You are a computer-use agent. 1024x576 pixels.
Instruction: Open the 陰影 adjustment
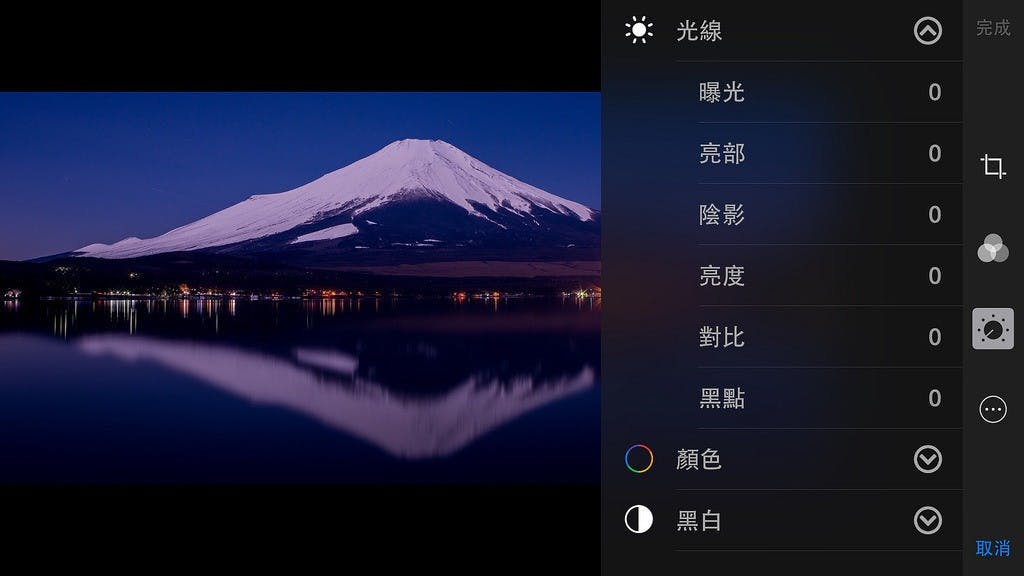(721, 215)
